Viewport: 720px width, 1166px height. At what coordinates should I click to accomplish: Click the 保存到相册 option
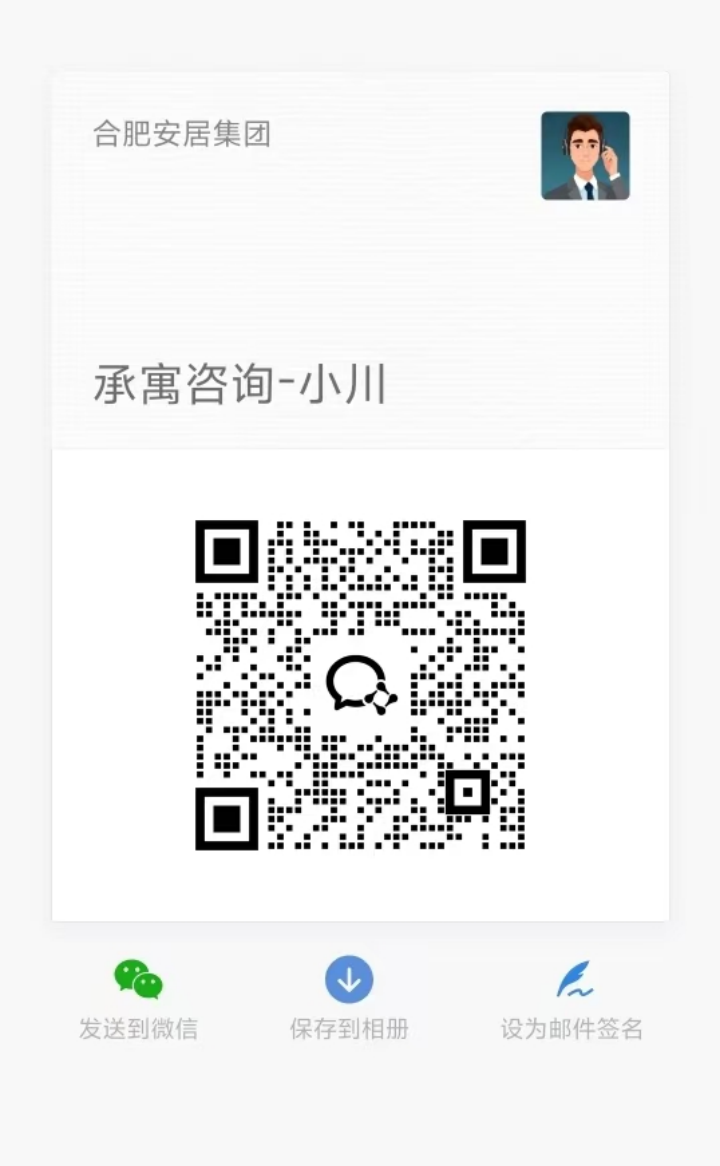(x=349, y=1027)
